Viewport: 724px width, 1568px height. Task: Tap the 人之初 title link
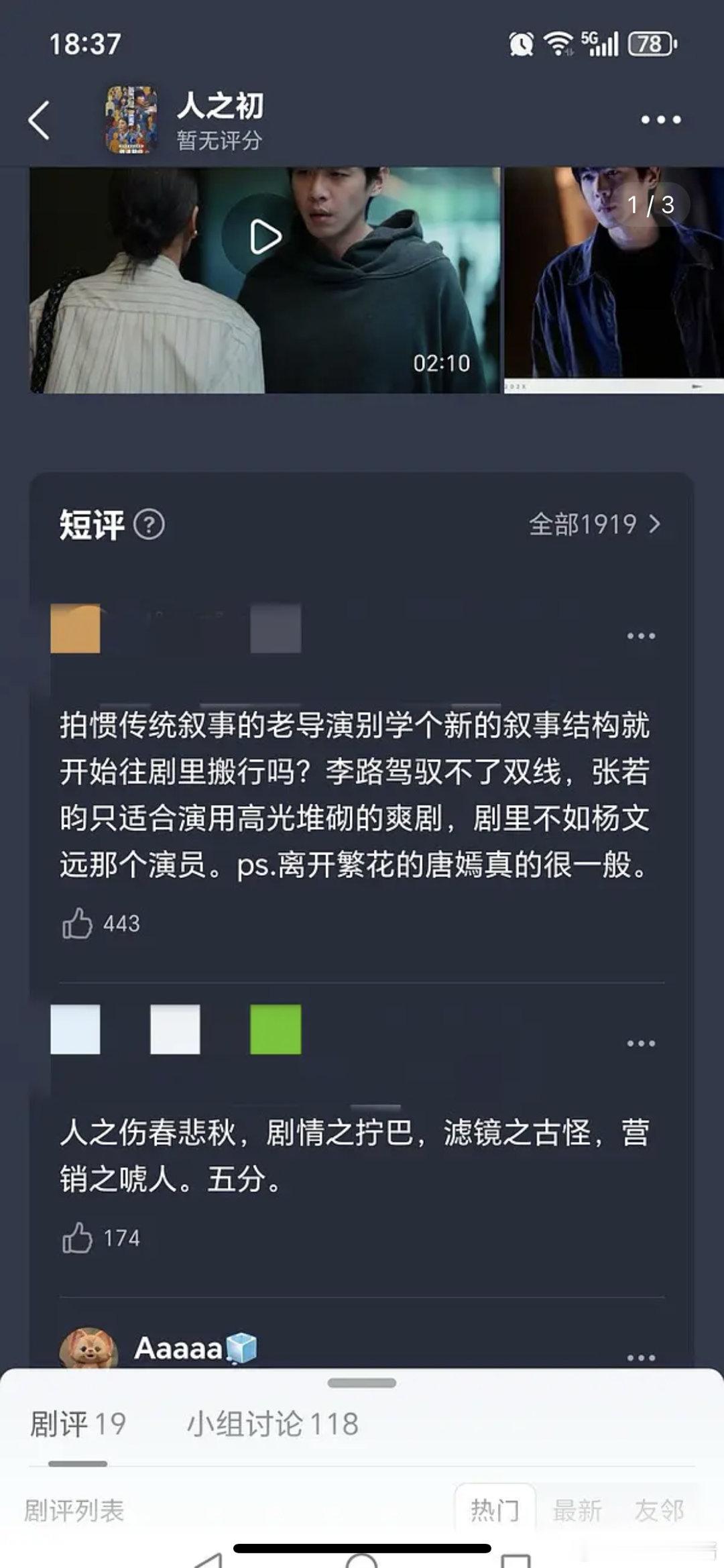coord(221,106)
